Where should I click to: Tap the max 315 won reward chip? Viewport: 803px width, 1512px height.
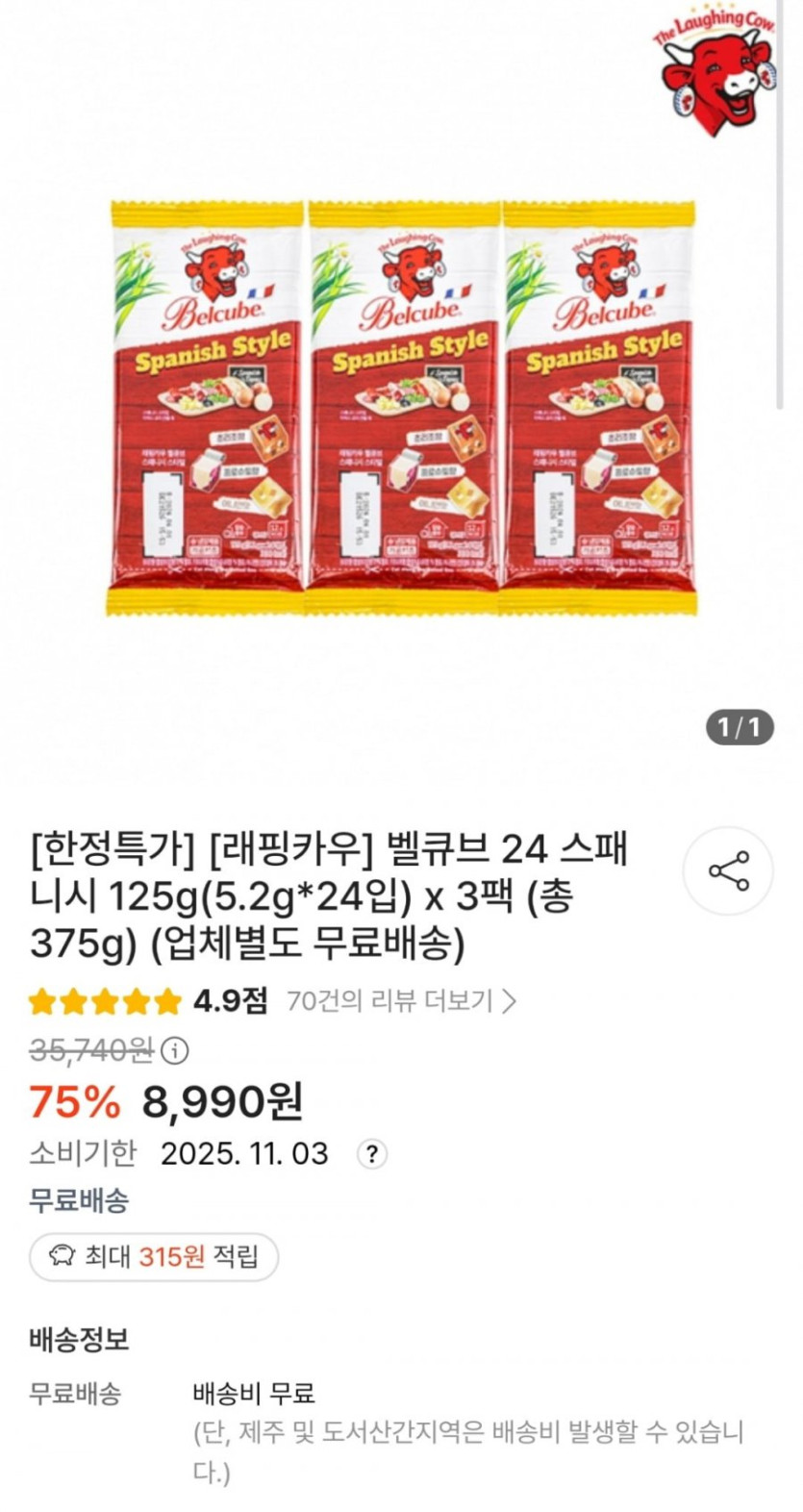pyautogui.click(x=154, y=1256)
